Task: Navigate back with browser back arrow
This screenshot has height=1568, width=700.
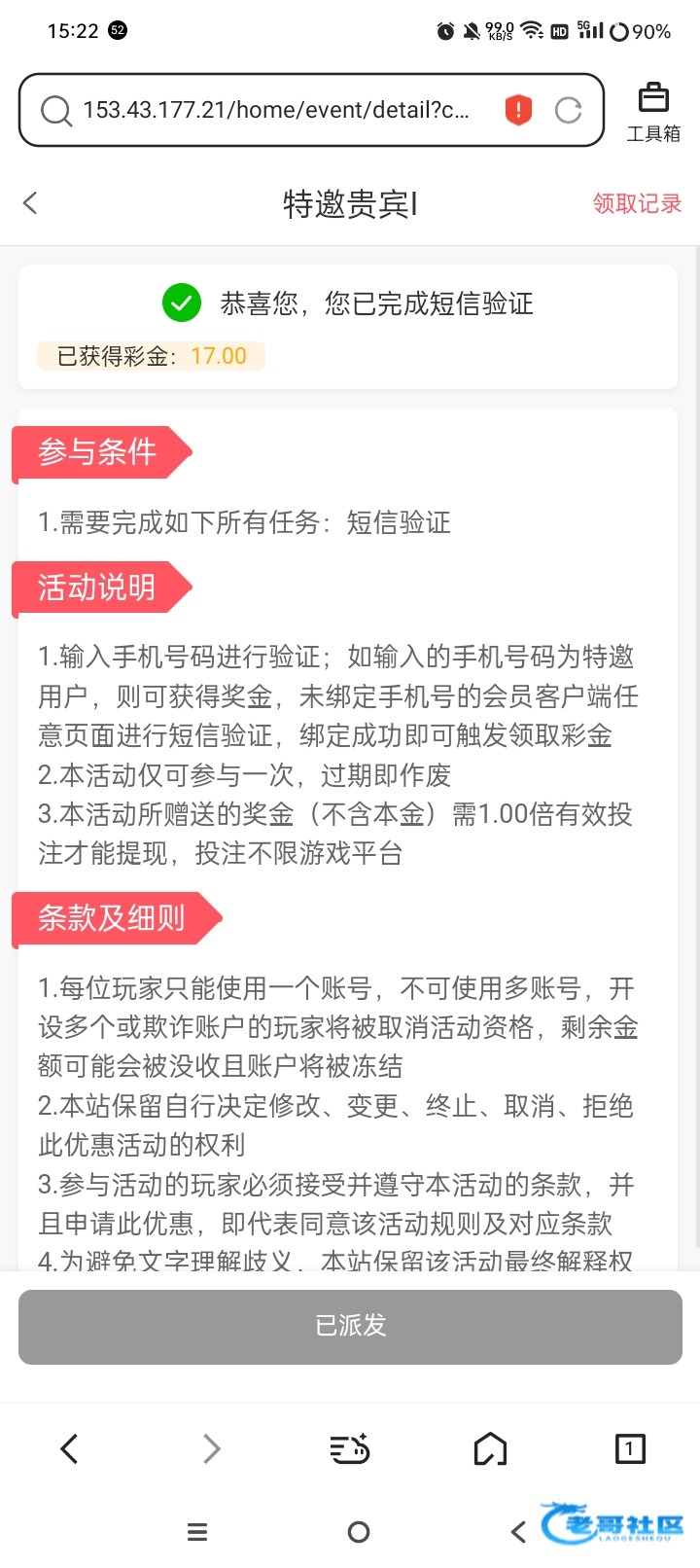Action: pyautogui.click(x=69, y=1449)
